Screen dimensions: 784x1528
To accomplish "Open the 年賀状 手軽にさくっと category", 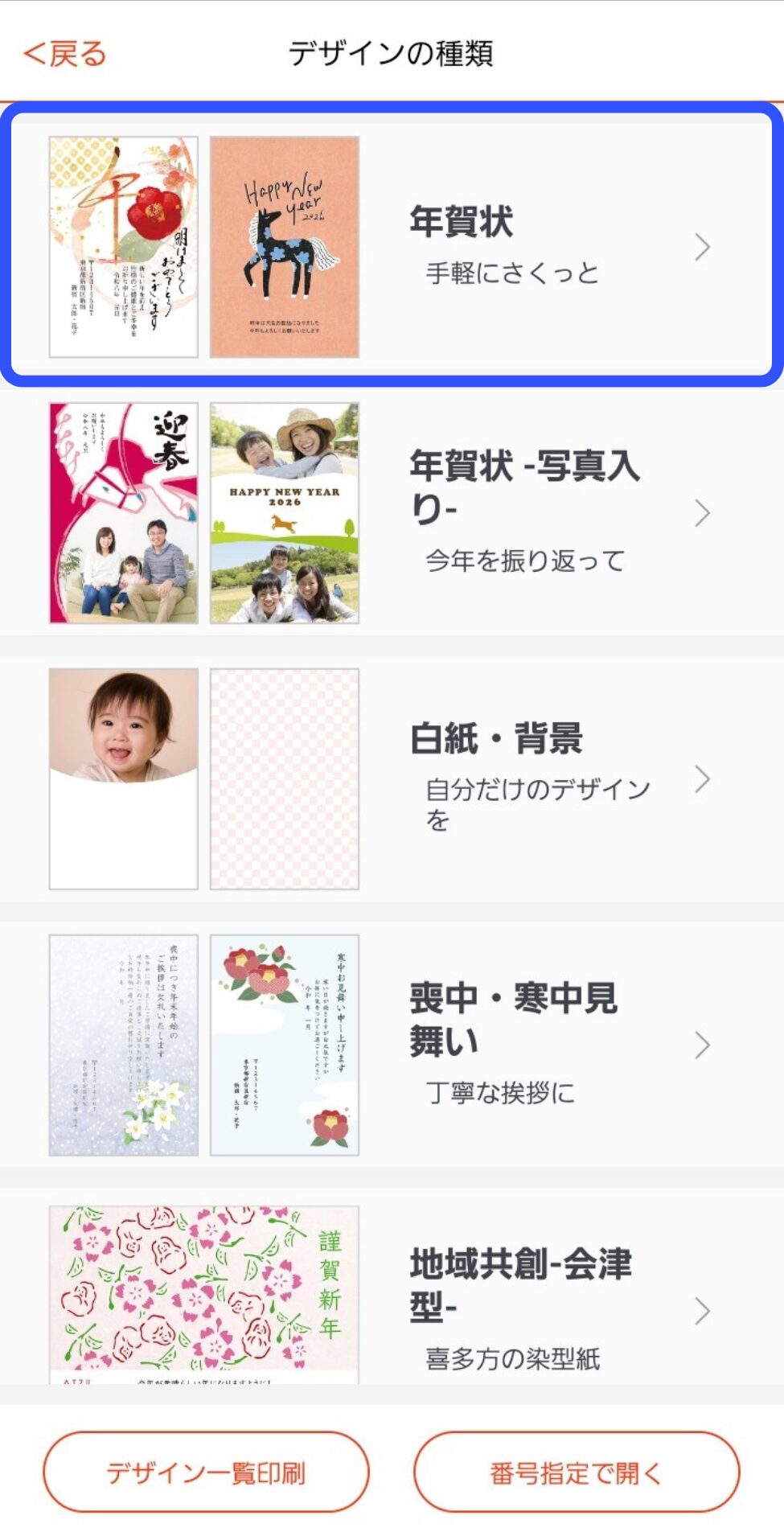I will (x=392, y=245).
